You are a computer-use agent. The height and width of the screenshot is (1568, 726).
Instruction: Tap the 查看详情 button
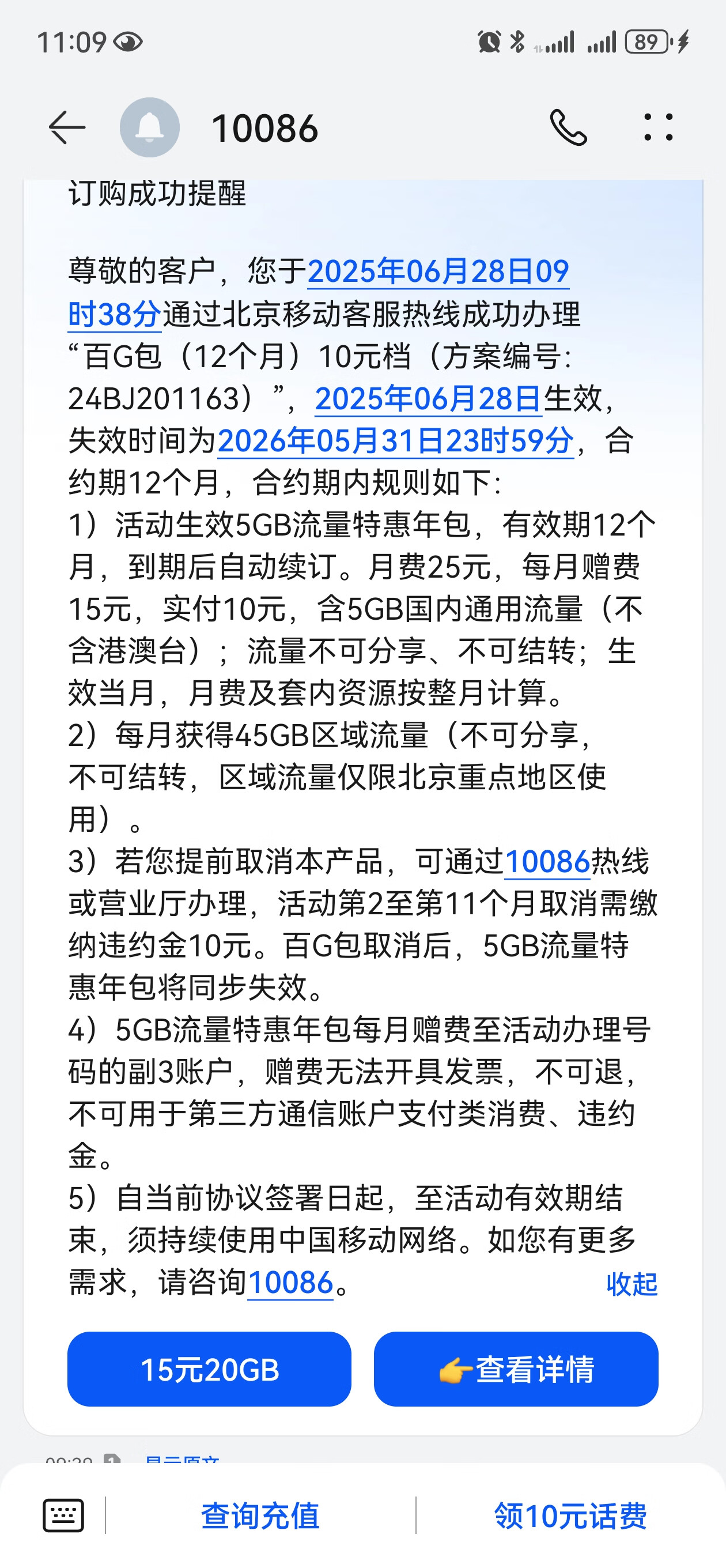click(x=516, y=1370)
